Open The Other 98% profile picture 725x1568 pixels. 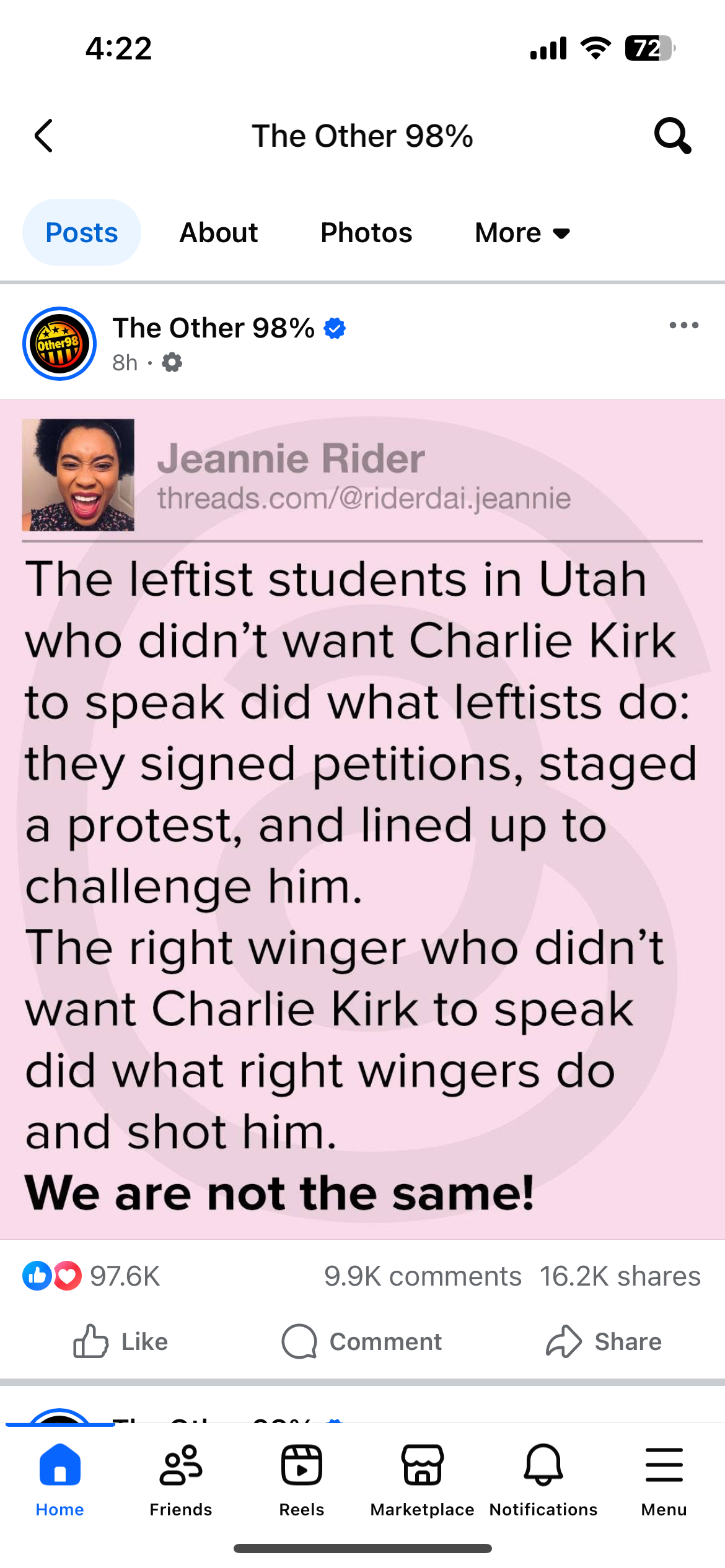59,344
